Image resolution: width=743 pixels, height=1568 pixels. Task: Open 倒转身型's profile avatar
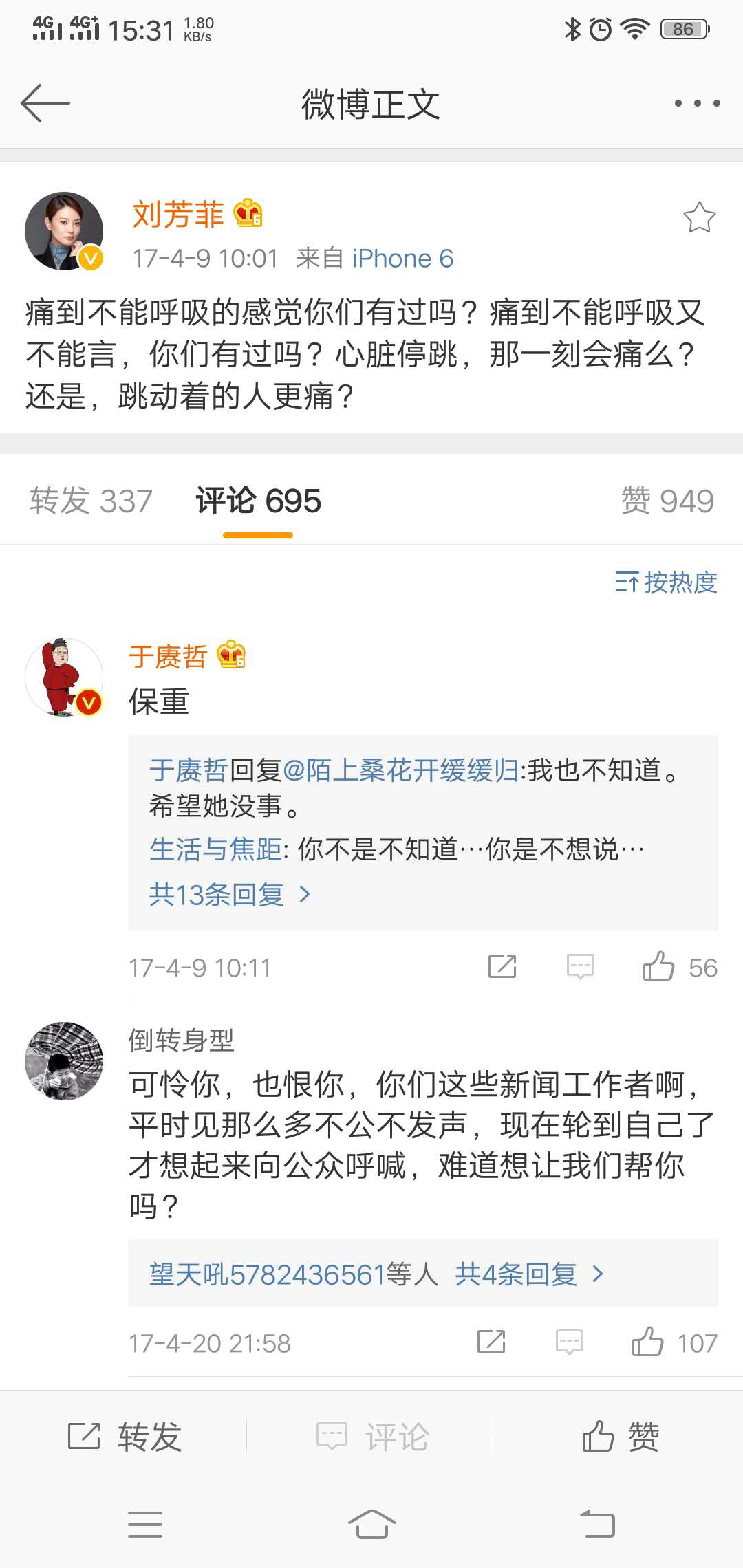64,1060
